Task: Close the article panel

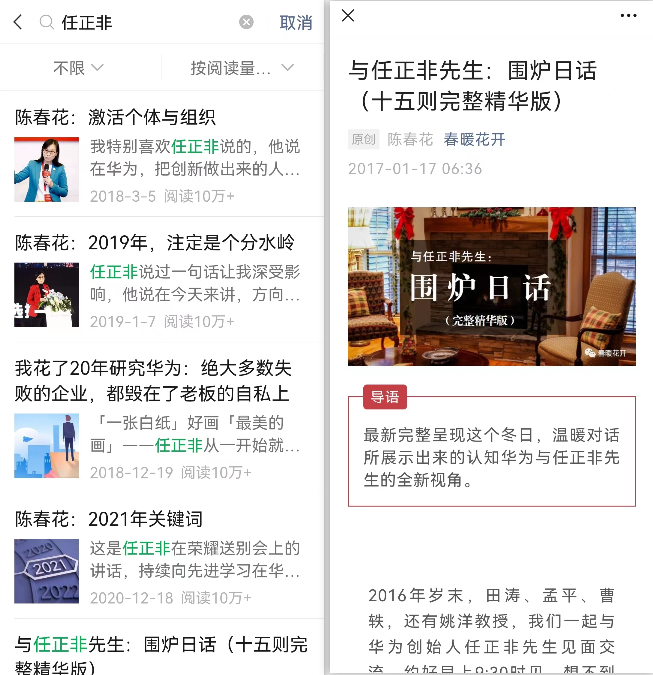Action: pos(348,15)
